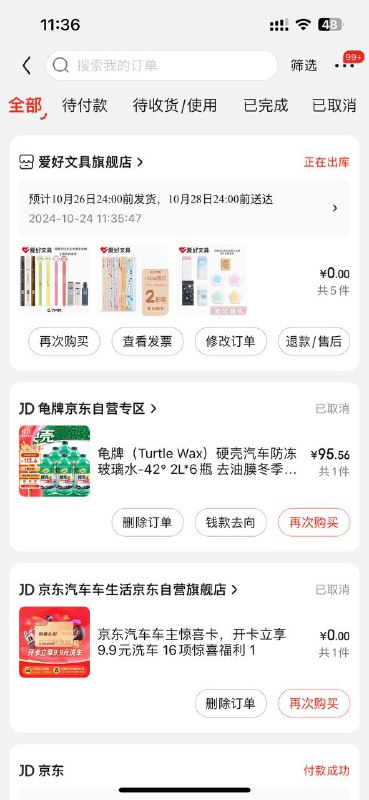Delete the Turtle Wax order with 删除订单
Image resolution: width=369 pixels, height=800 pixels.
147,522
